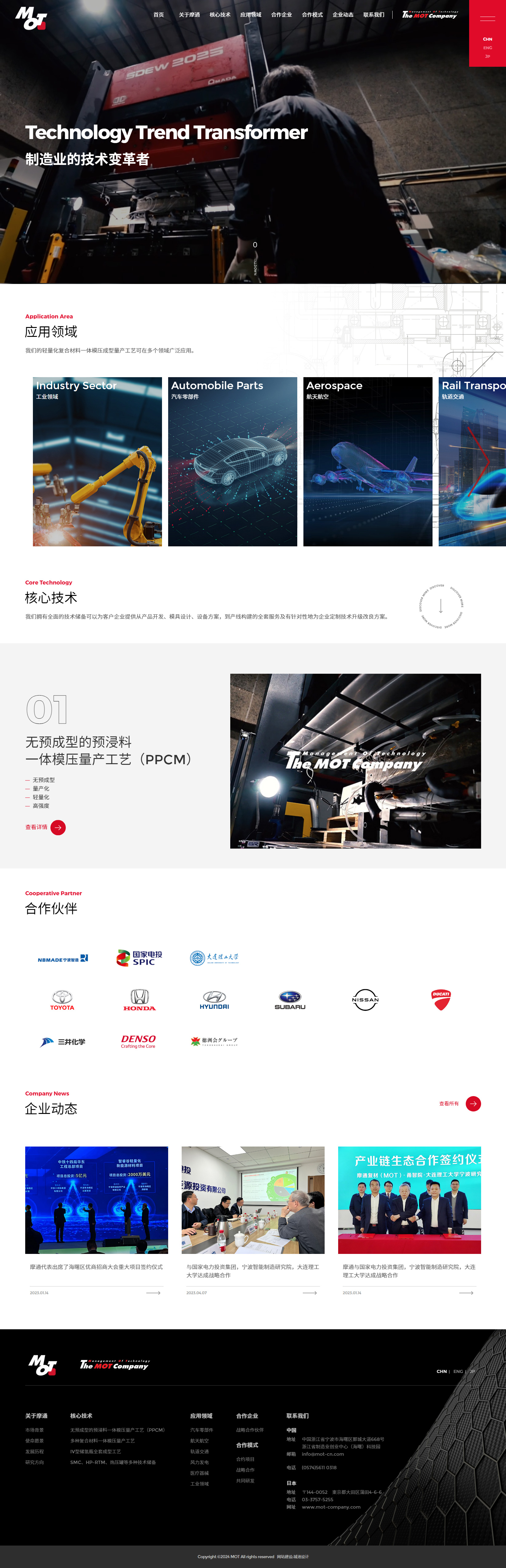Viewport: 506px width, 1568px height.
Task: Go to 核心技术 in top menu
Action: point(219,14)
